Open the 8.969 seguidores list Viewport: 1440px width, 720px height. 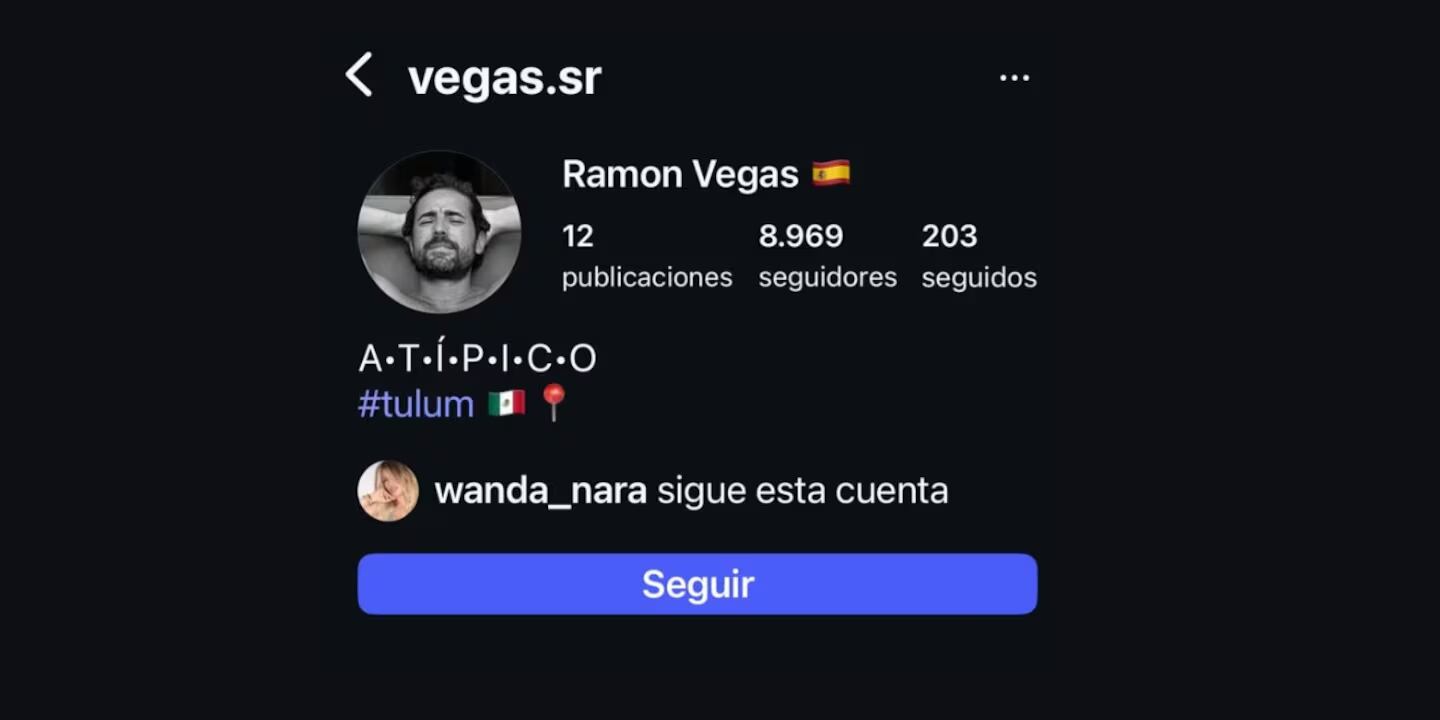click(827, 255)
